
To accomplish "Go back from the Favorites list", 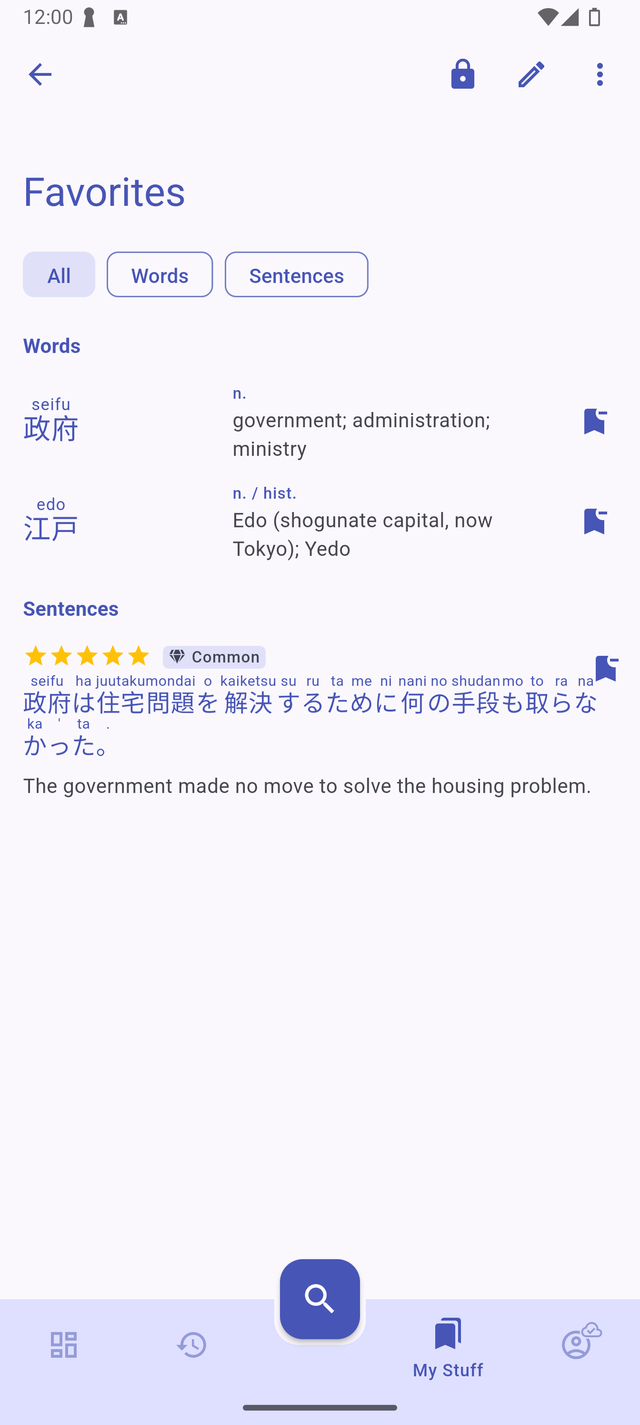I will point(40,74).
